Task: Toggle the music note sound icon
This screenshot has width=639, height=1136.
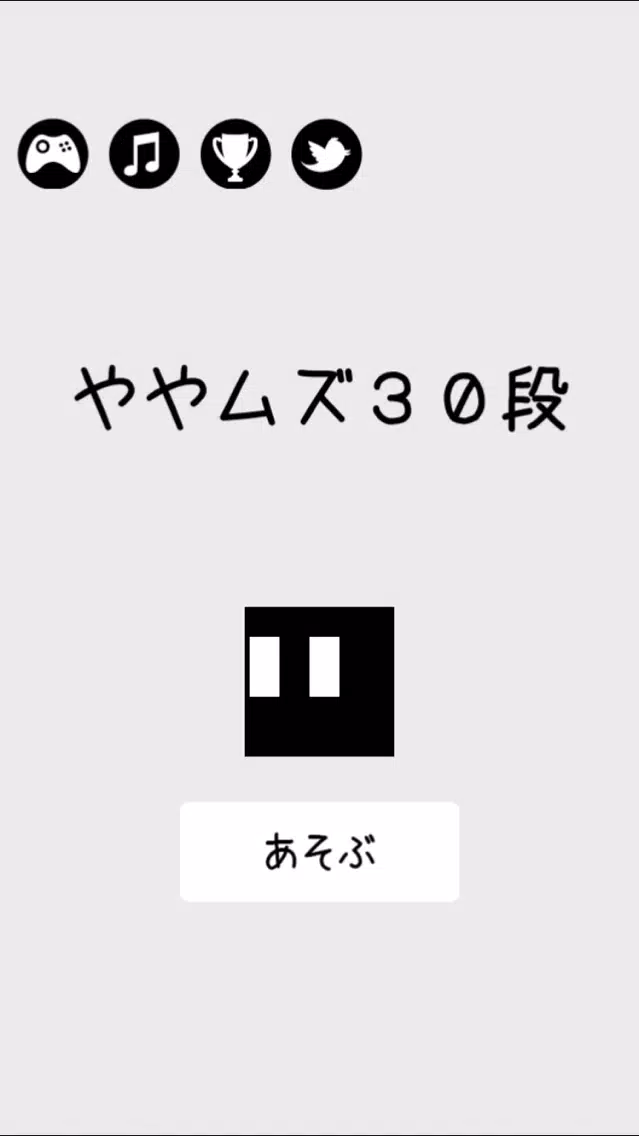Action: tap(144, 155)
